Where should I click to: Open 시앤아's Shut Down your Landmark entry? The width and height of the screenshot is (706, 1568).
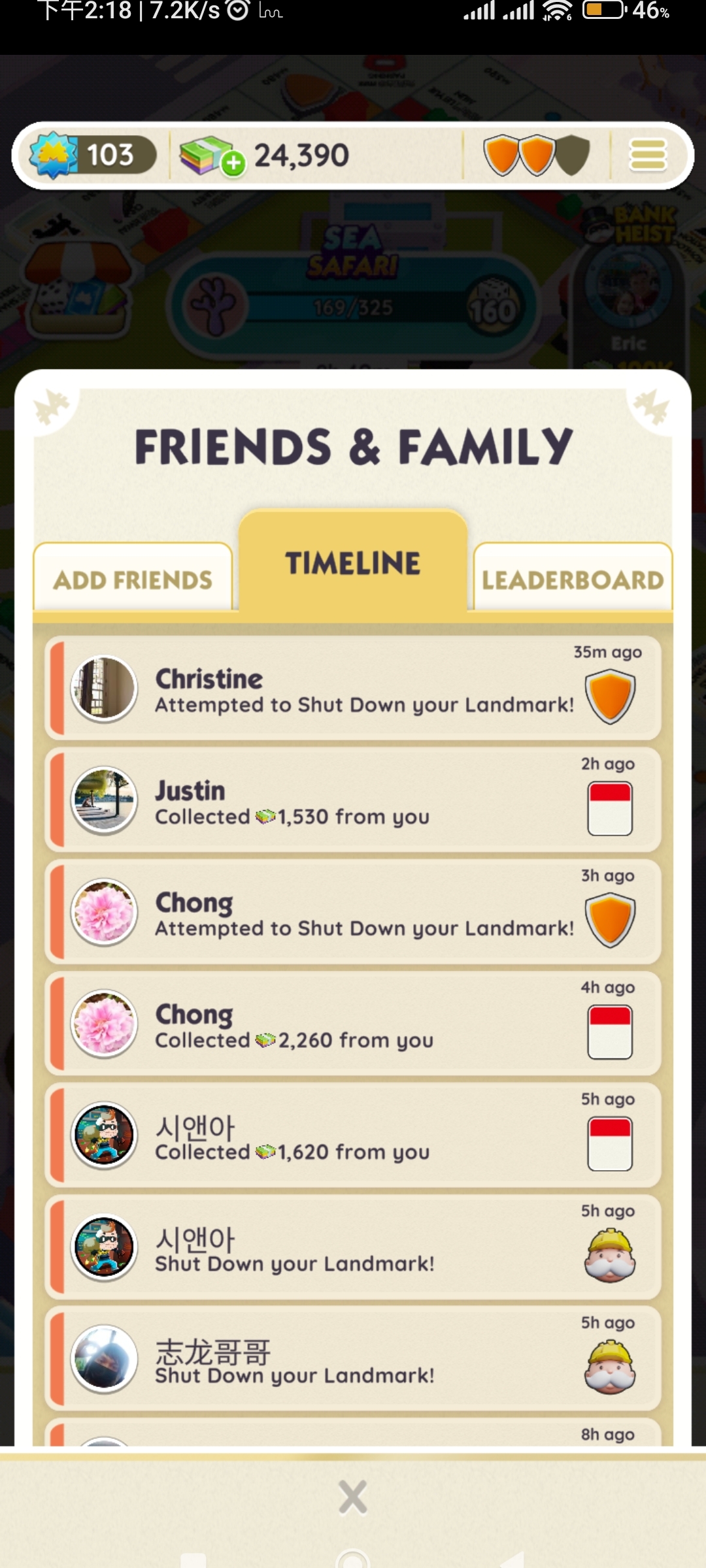353,1247
